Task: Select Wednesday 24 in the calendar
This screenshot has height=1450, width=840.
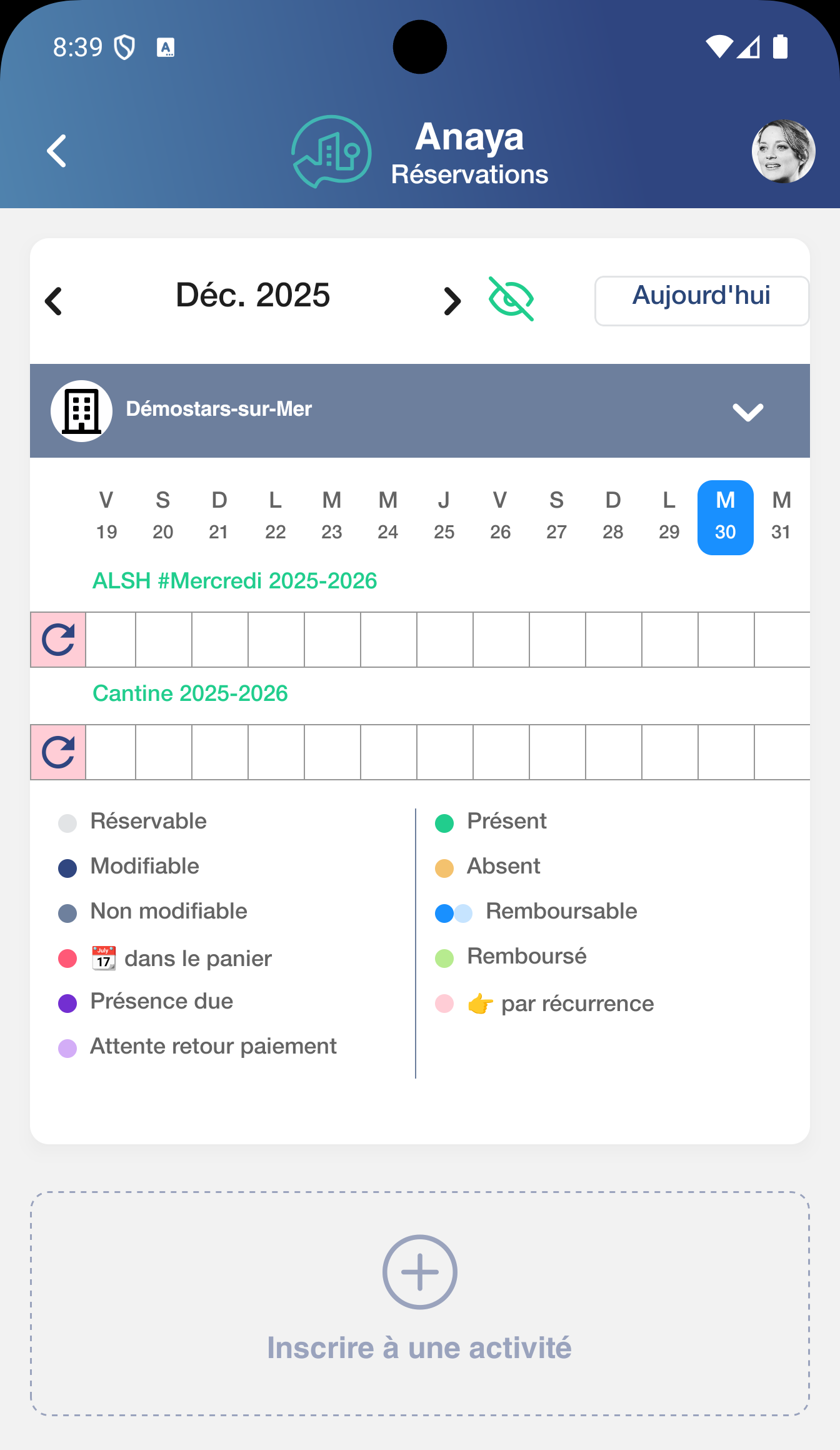Action: 387,517
